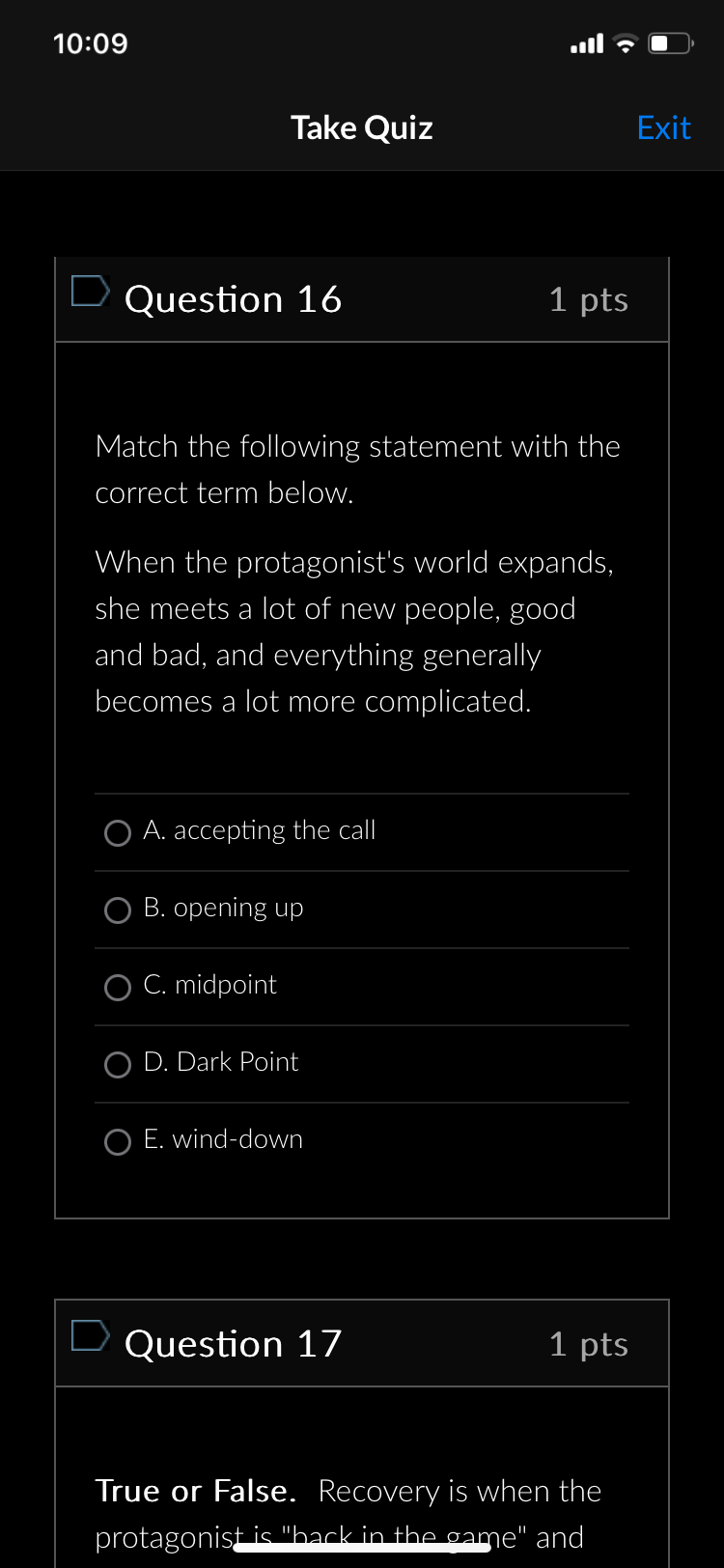Image resolution: width=724 pixels, height=1568 pixels.
Task: Tap the clock showing 10:09
Action: [x=91, y=43]
